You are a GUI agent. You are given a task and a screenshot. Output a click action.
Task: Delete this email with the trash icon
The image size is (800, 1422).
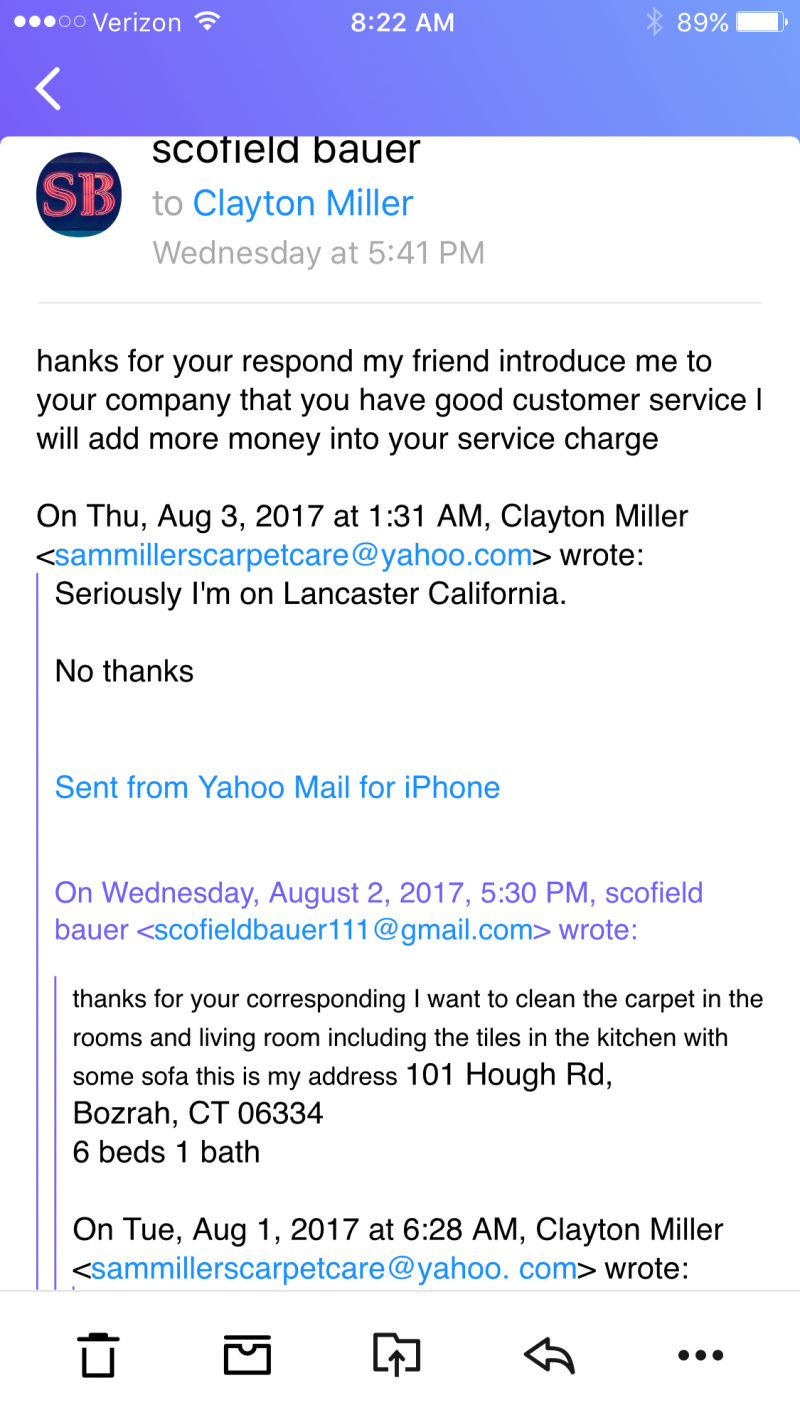point(98,1355)
